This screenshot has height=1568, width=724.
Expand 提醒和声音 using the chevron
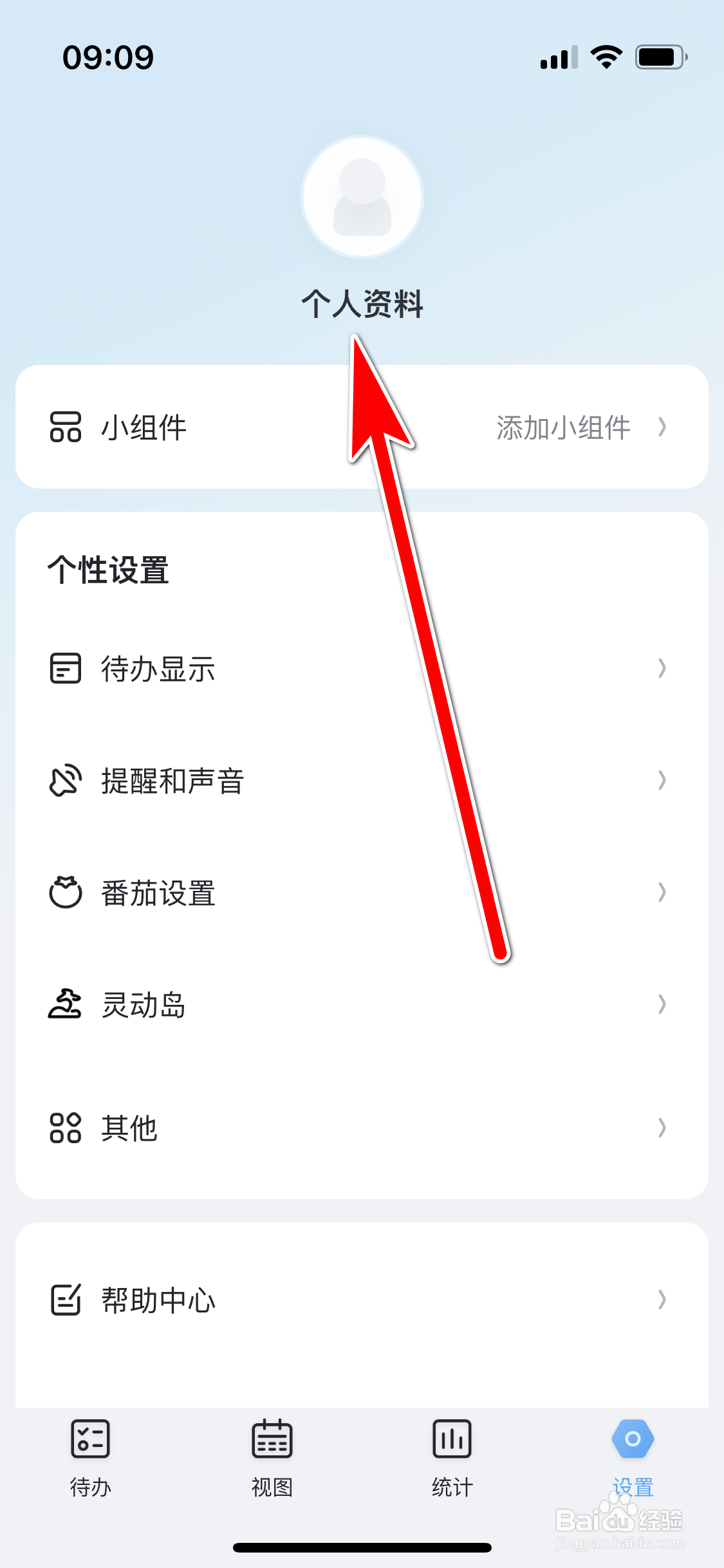pyautogui.click(x=662, y=781)
